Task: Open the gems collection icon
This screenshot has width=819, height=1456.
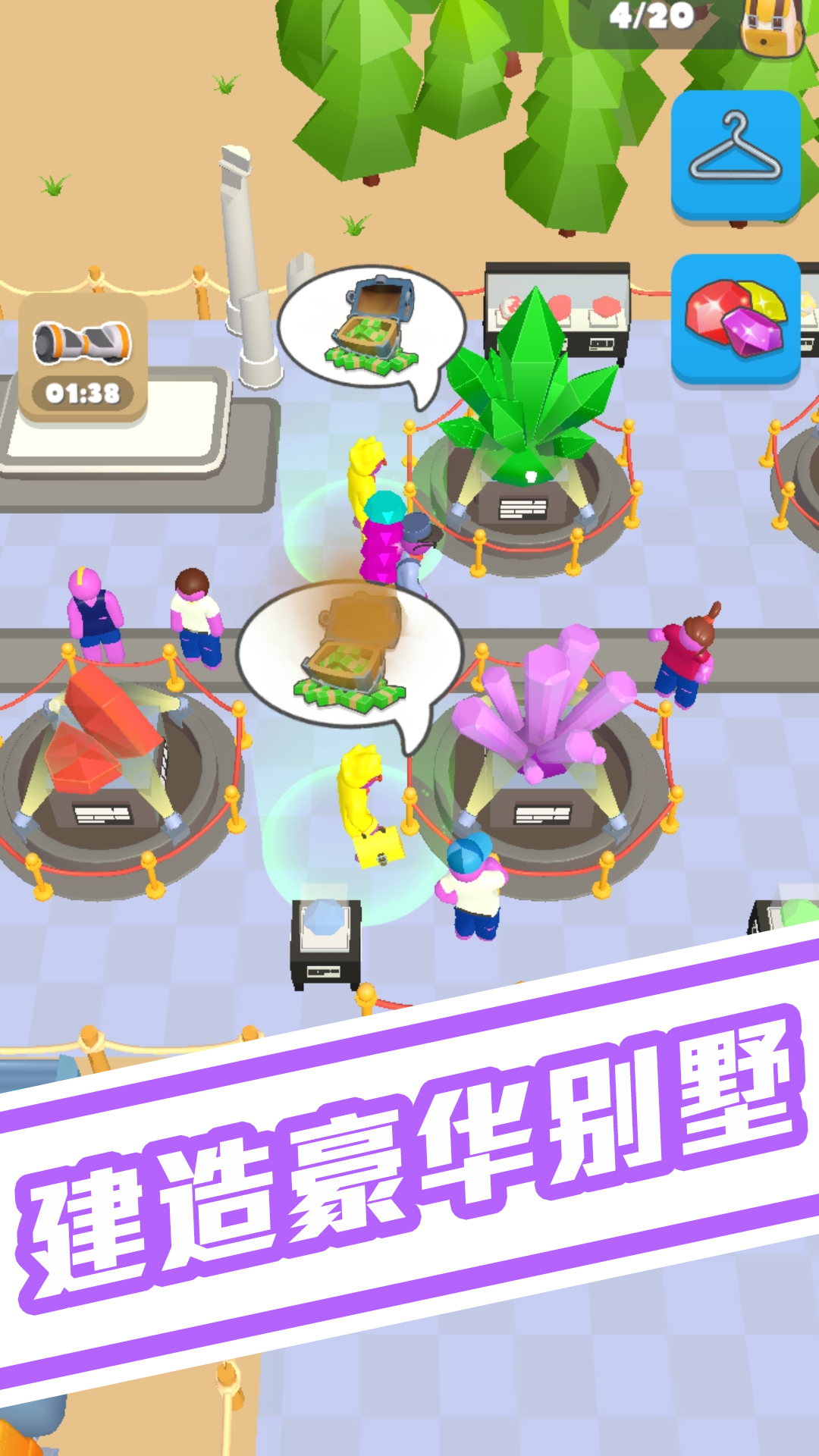Action: click(x=736, y=322)
